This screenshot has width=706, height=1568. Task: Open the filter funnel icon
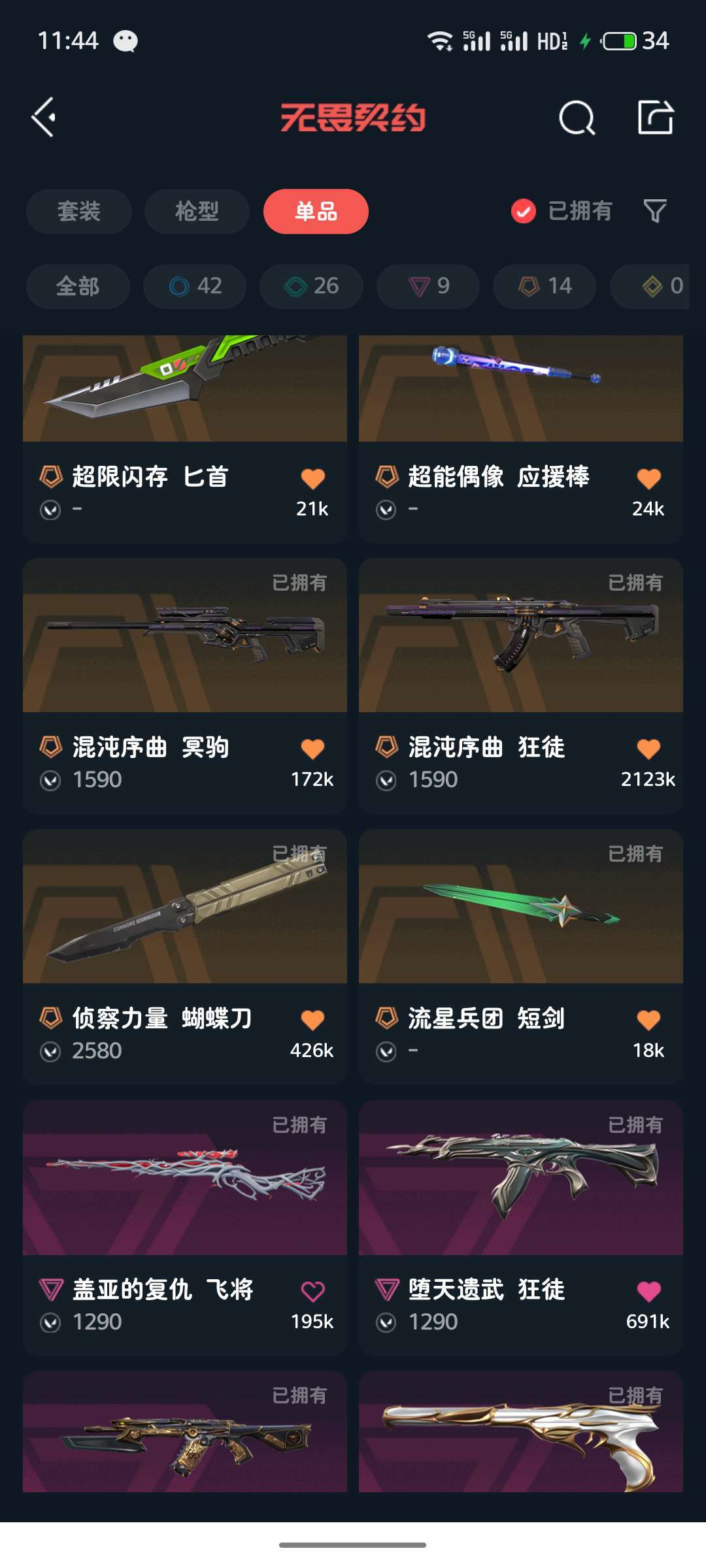[655, 211]
